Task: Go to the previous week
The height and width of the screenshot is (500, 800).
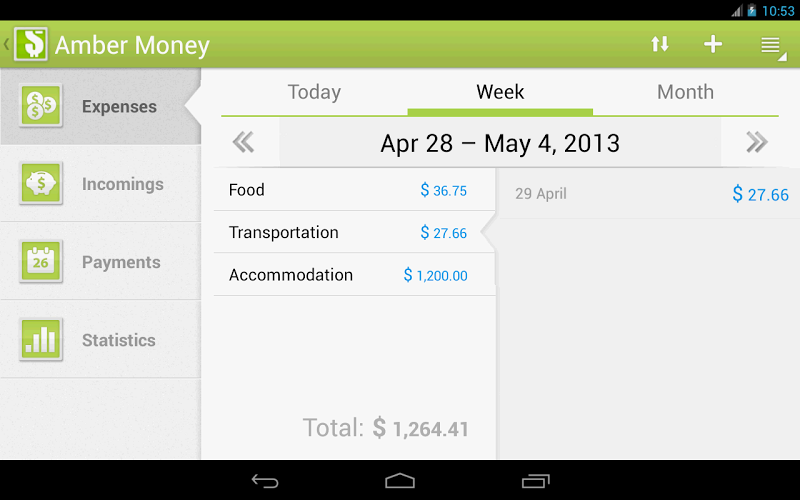Action: tap(243, 143)
